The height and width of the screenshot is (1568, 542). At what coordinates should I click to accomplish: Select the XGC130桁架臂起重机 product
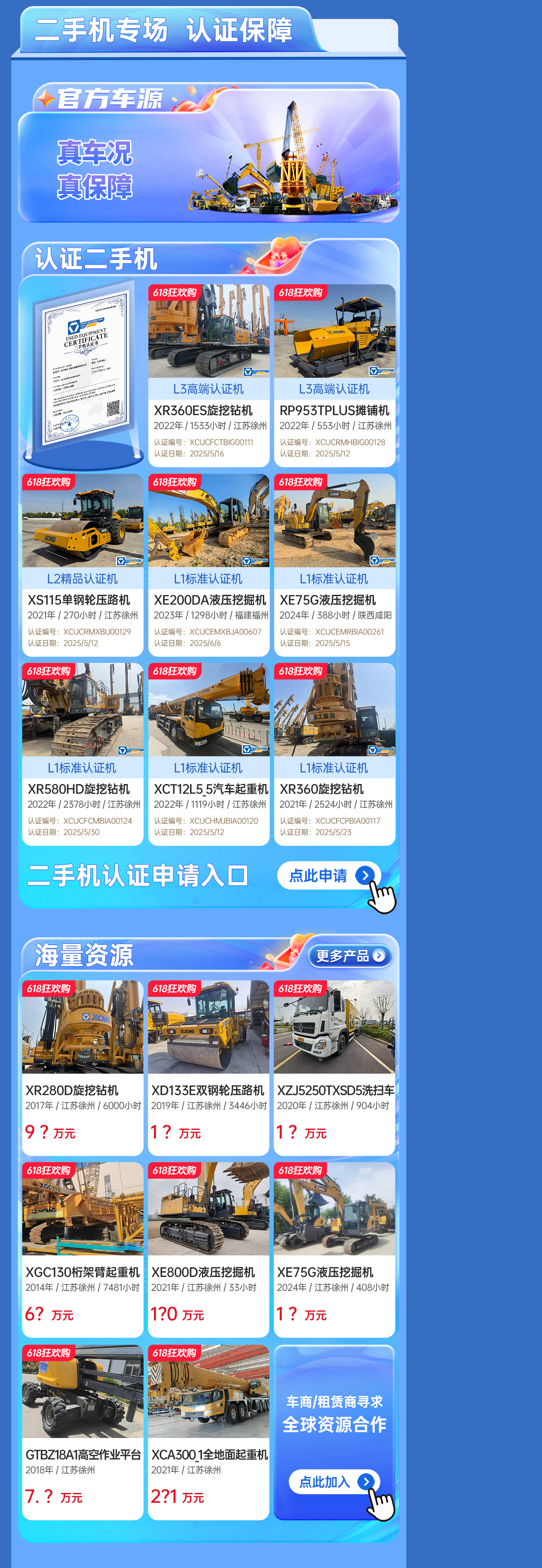[83, 1250]
